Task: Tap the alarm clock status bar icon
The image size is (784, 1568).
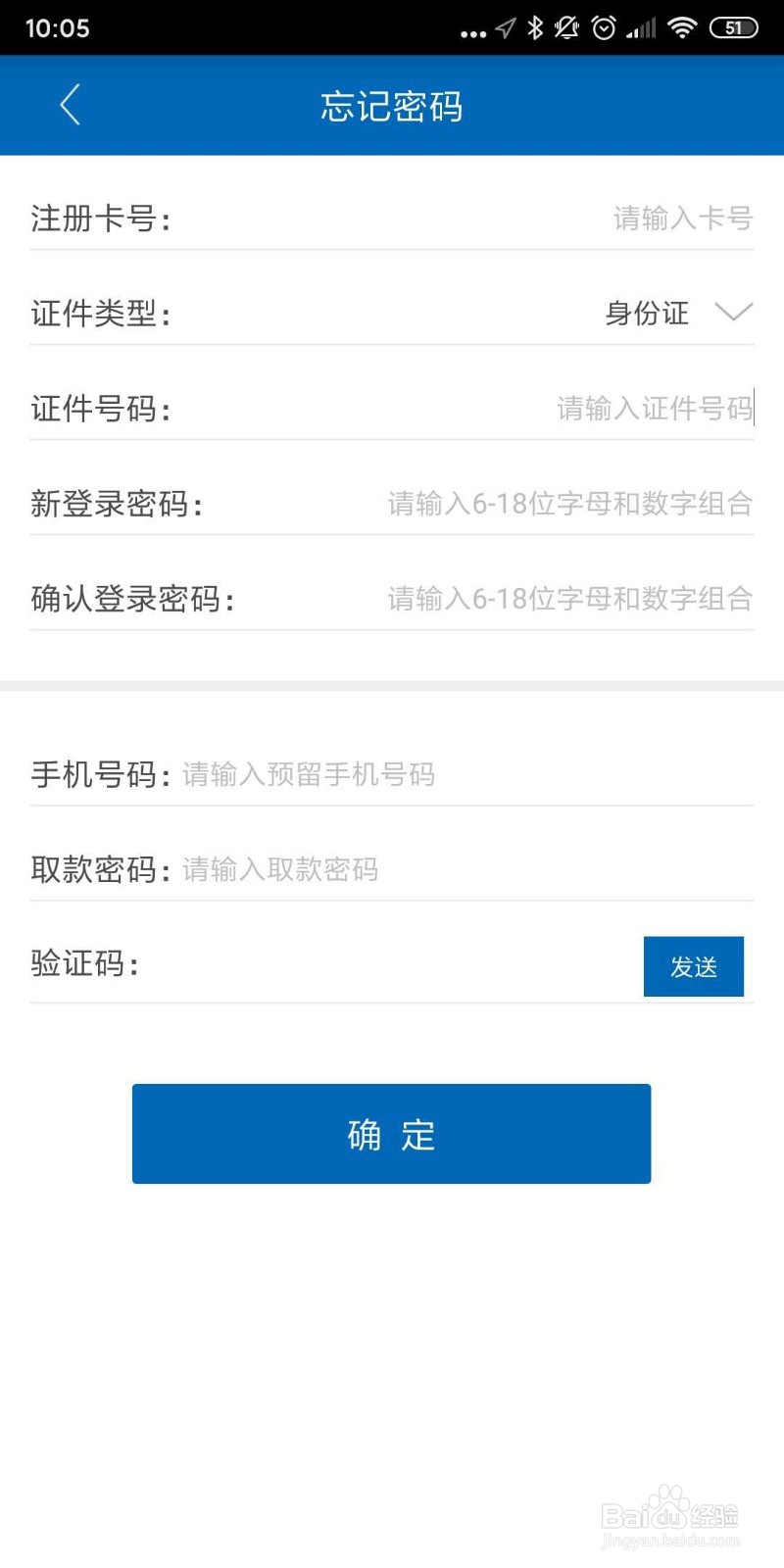Action: pos(603,28)
